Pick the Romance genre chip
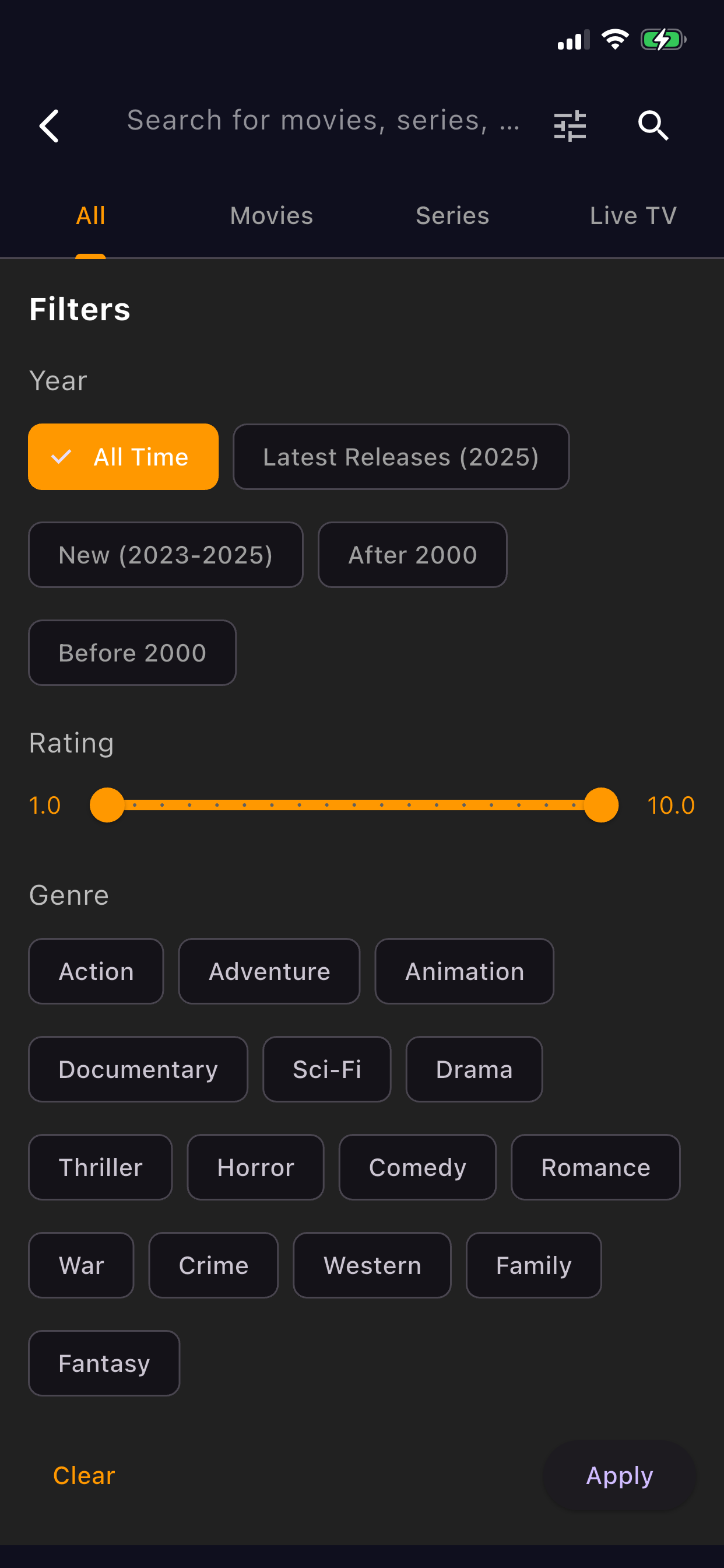 point(596,1167)
